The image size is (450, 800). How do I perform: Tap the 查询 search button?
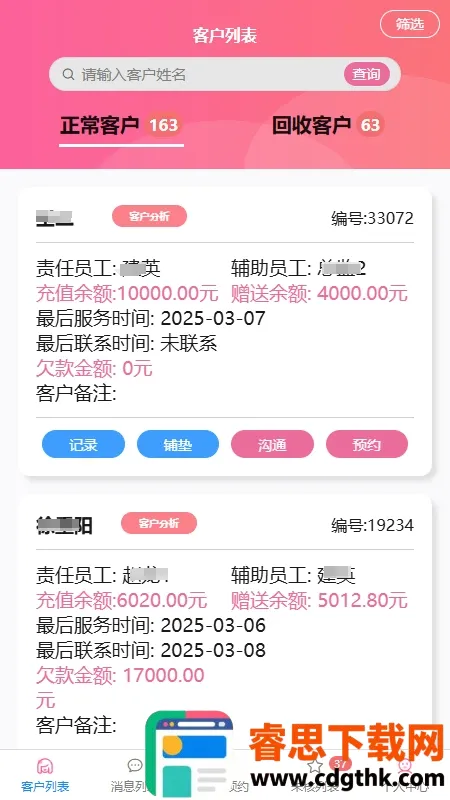[x=366, y=74]
